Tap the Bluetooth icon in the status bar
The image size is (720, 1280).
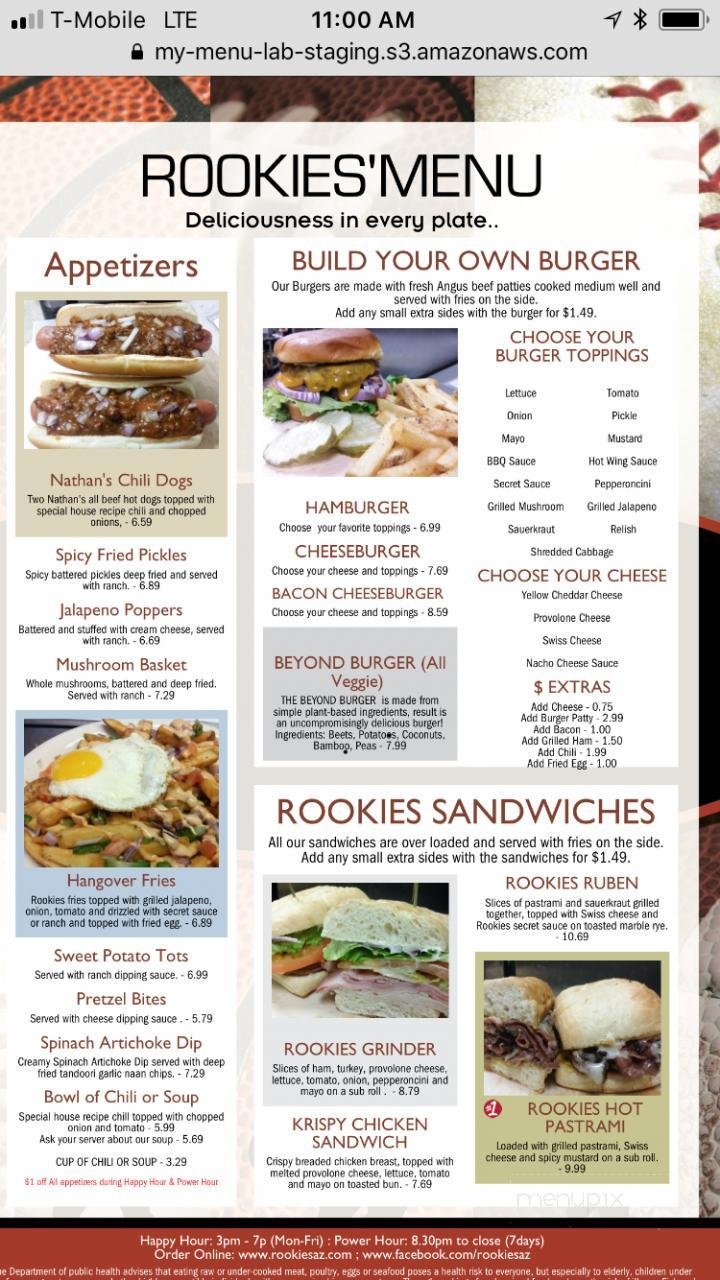coord(638,18)
